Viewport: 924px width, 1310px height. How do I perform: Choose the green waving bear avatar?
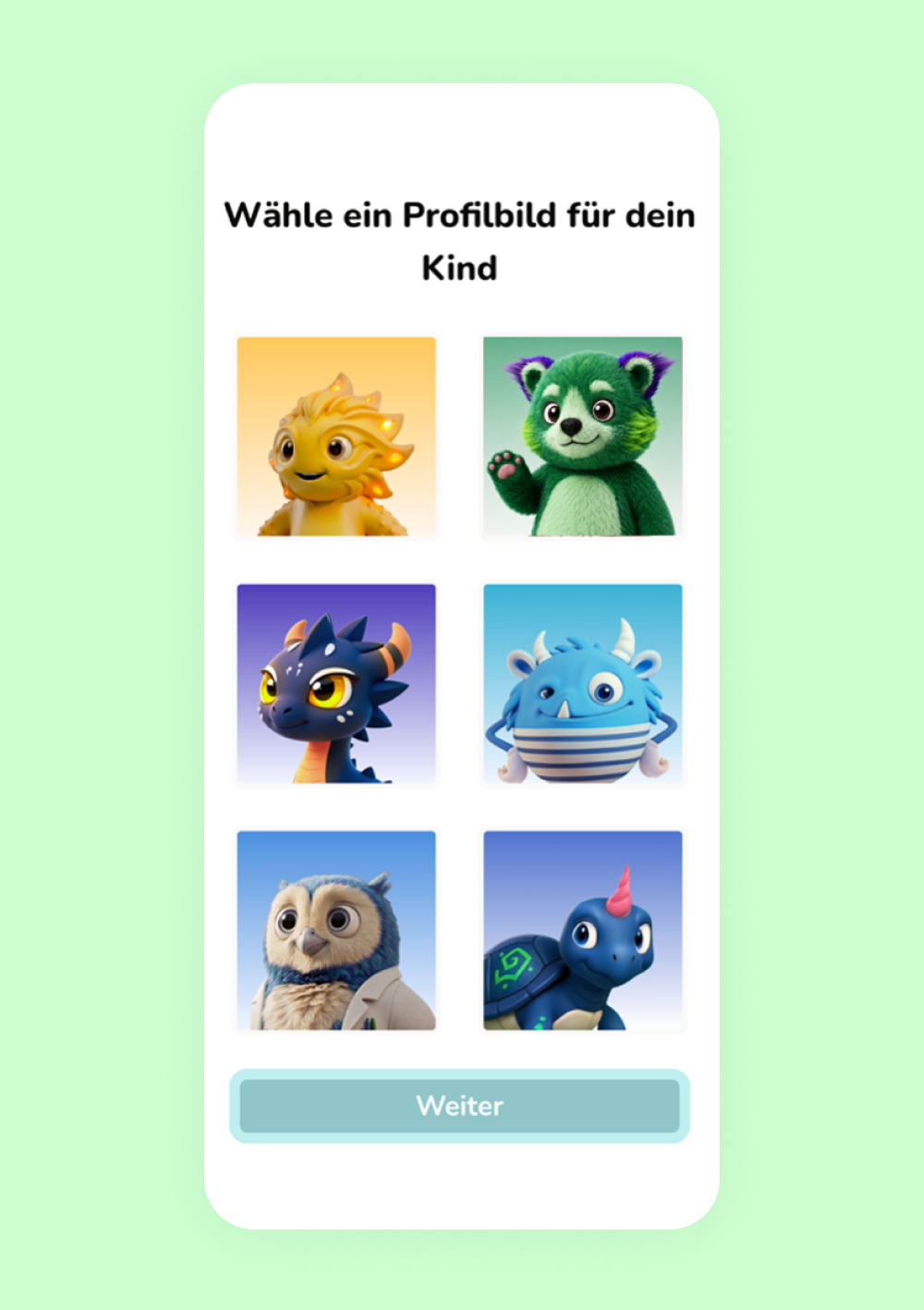583,436
